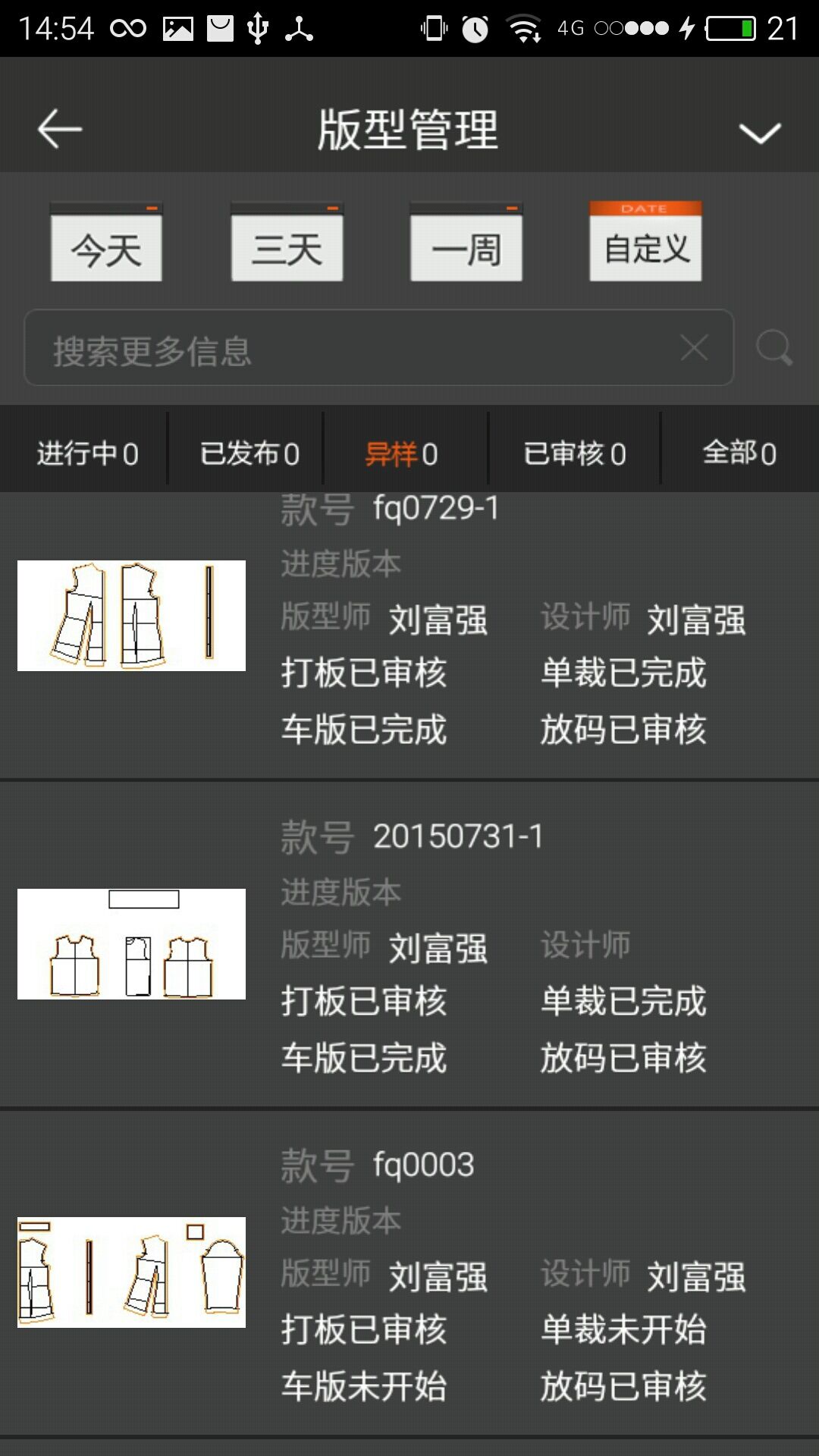Viewport: 819px width, 1456px height.
Task: Open the pattern item fq0003
Action: pyautogui.click(x=409, y=1274)
